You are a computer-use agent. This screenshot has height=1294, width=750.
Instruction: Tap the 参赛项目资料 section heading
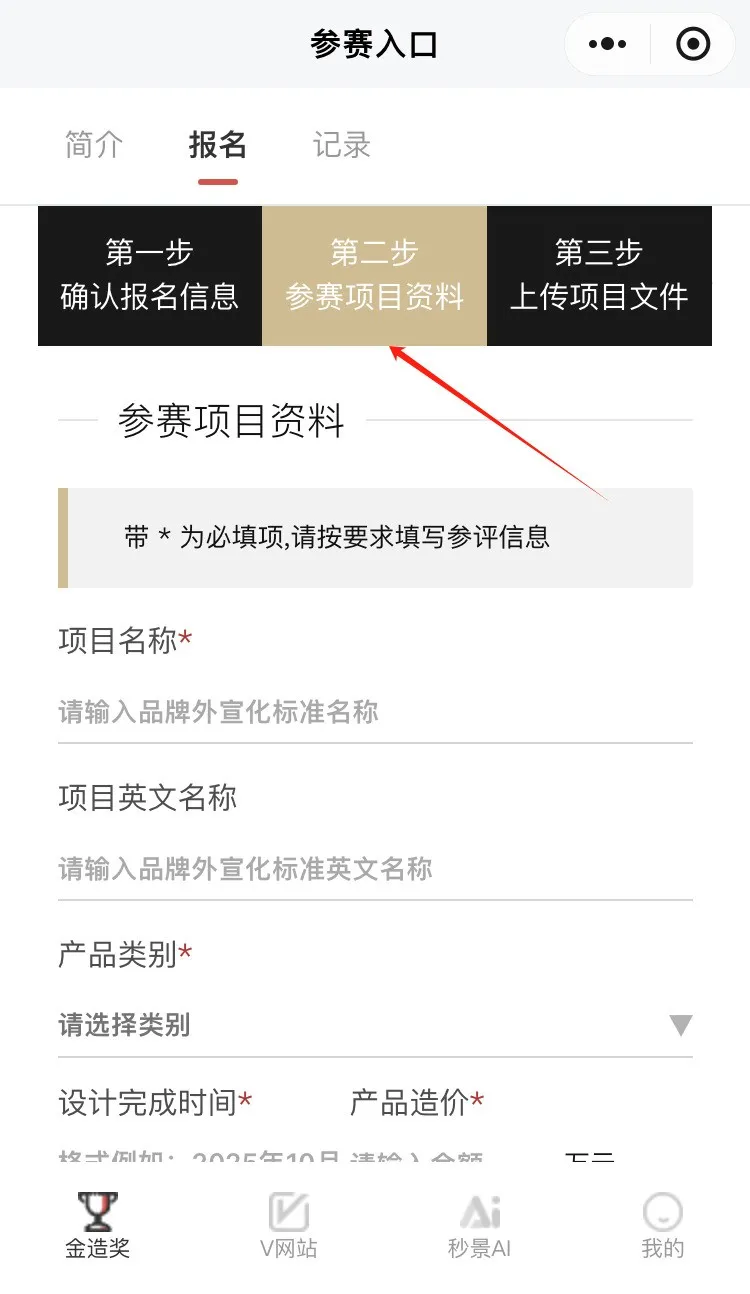232,422
